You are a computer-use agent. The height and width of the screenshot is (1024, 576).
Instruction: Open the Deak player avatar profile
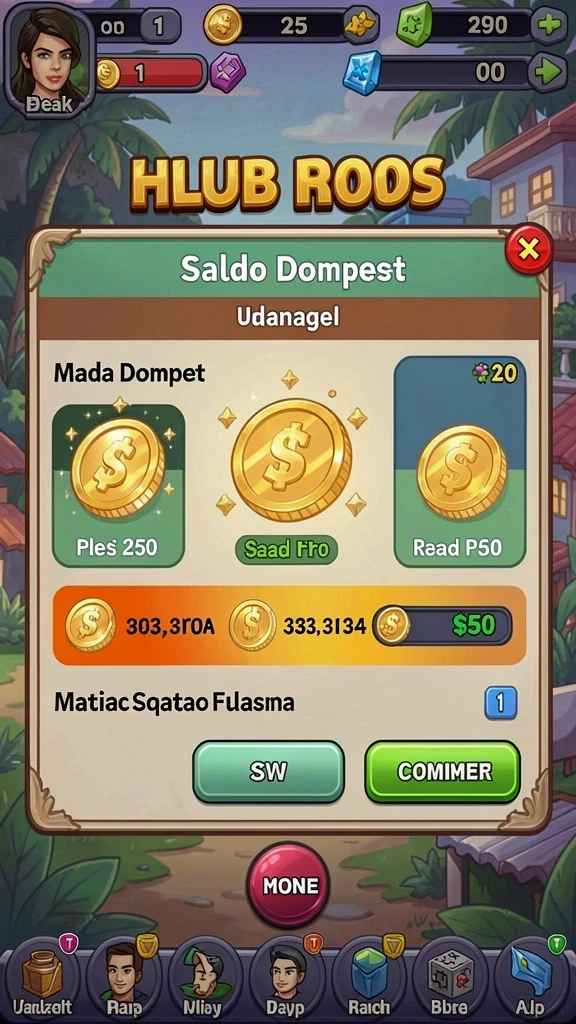(x=49, y=59)
